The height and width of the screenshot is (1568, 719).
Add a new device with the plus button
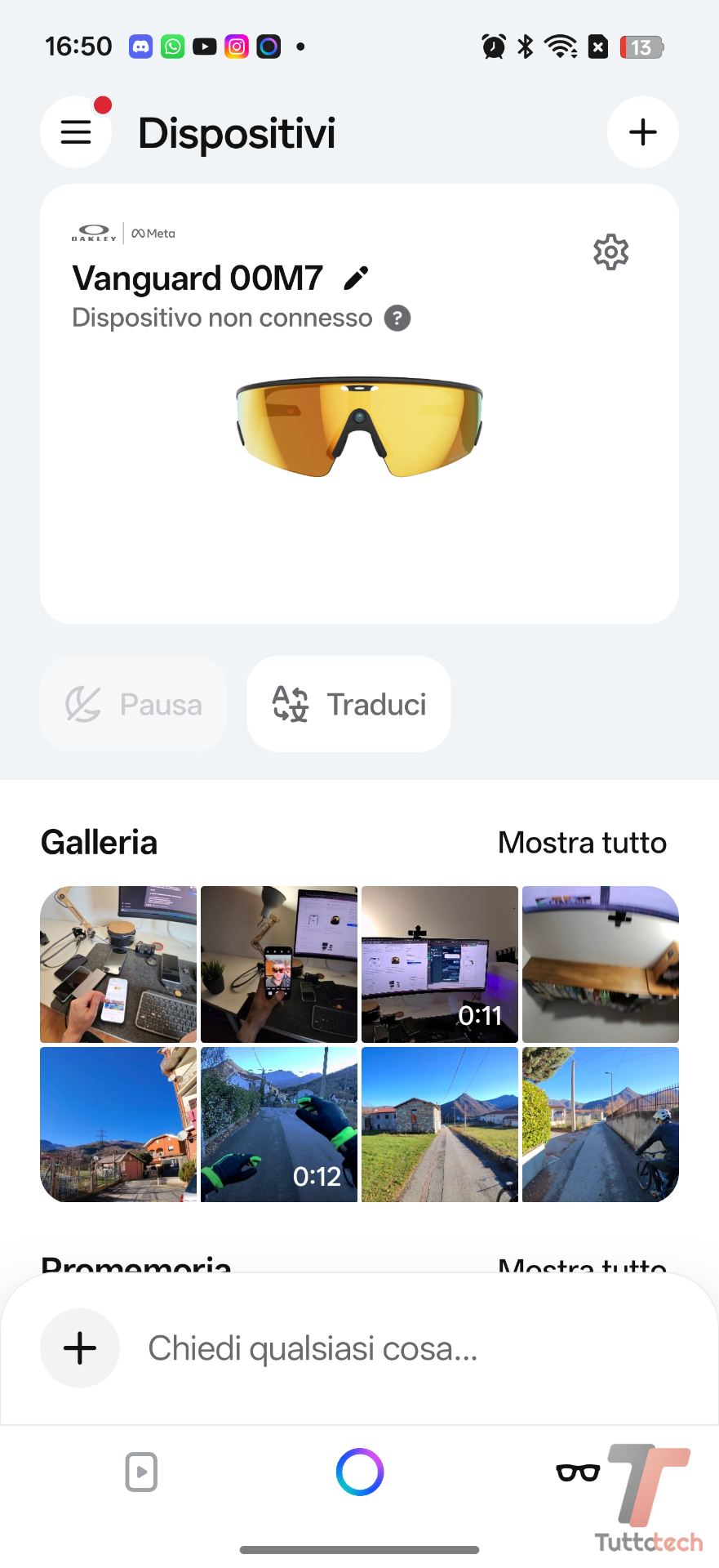tap(642, 132)
